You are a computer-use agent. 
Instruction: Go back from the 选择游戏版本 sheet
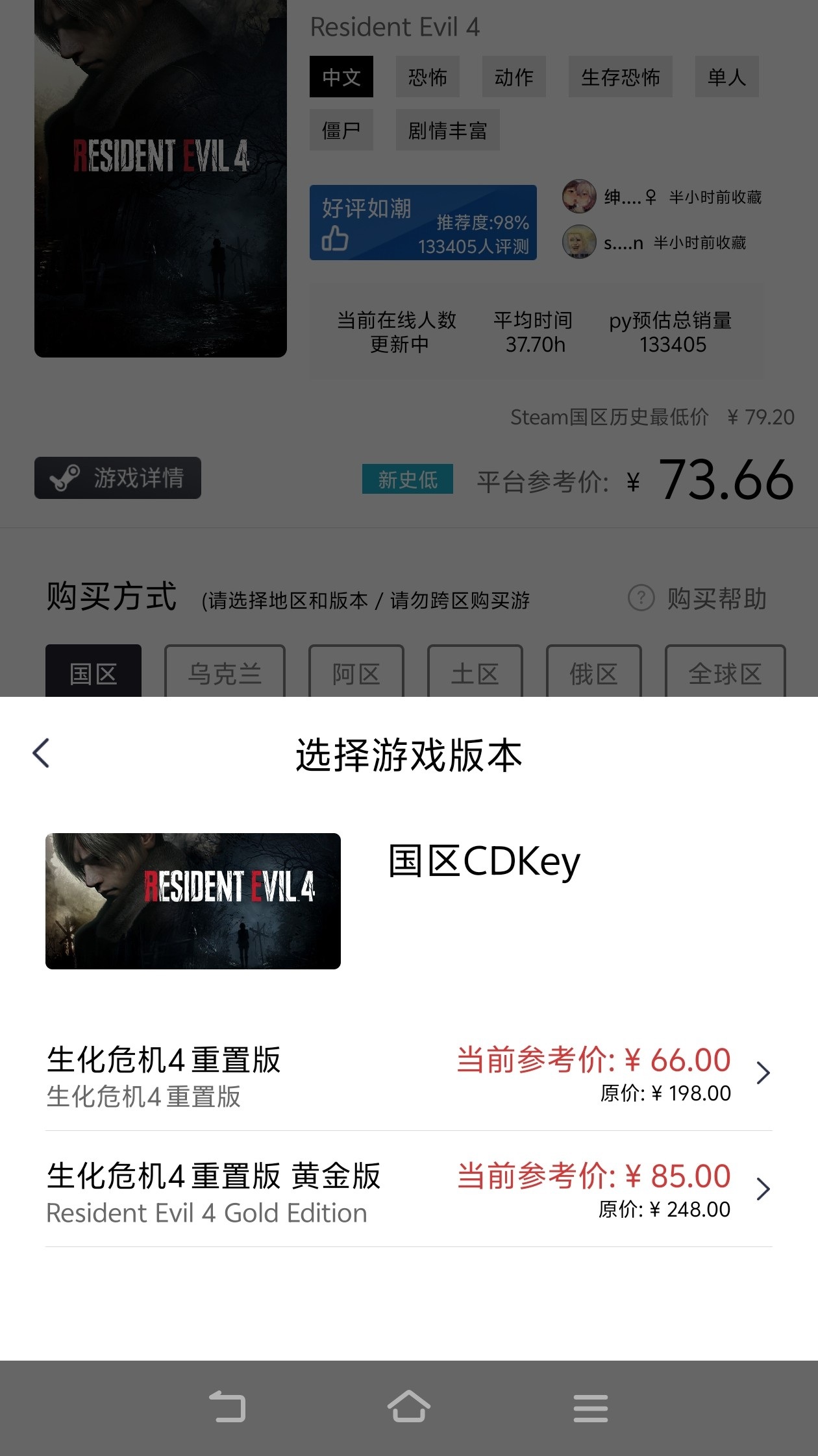41,753
